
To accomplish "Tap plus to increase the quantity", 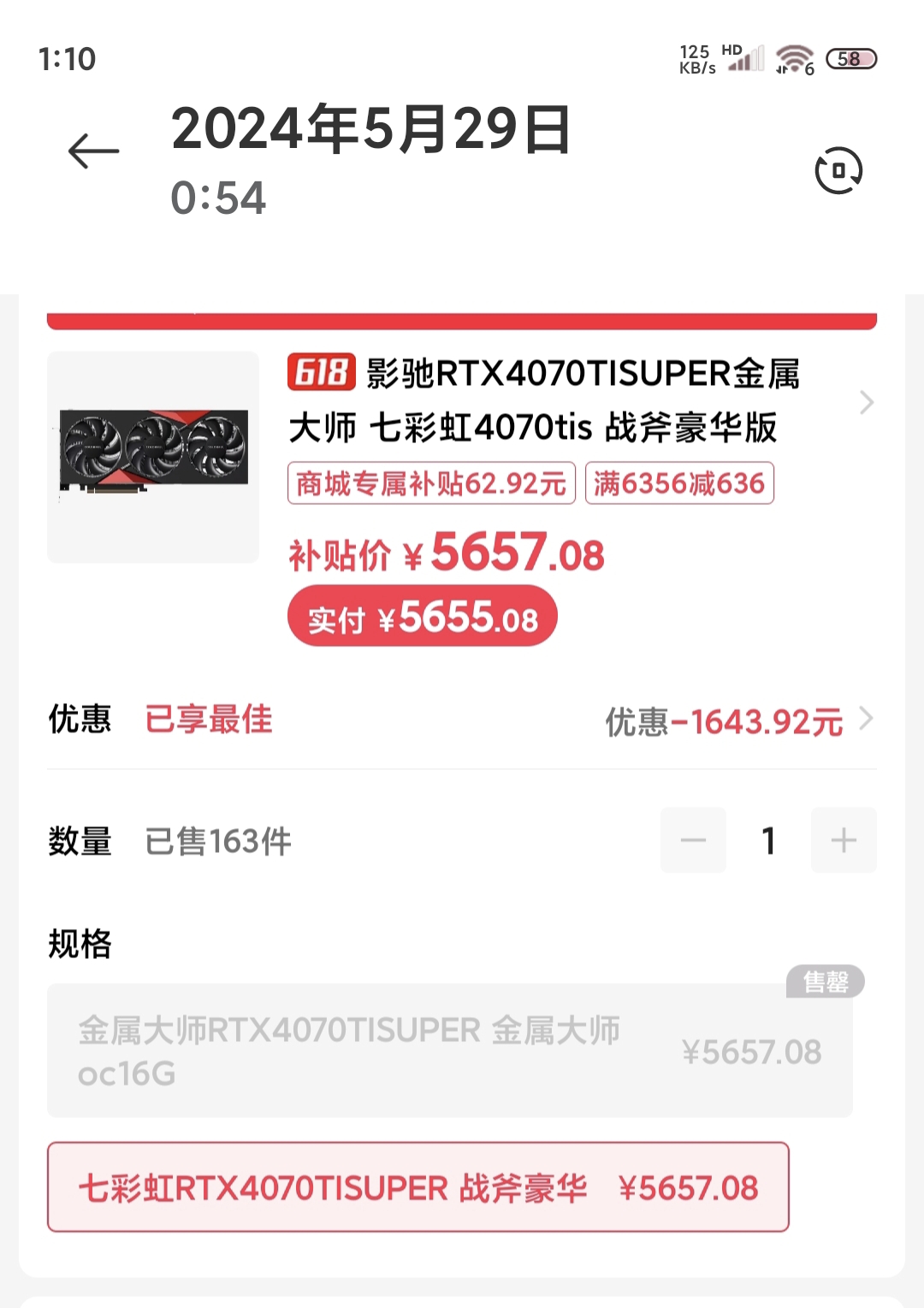I will click(844, 841).
